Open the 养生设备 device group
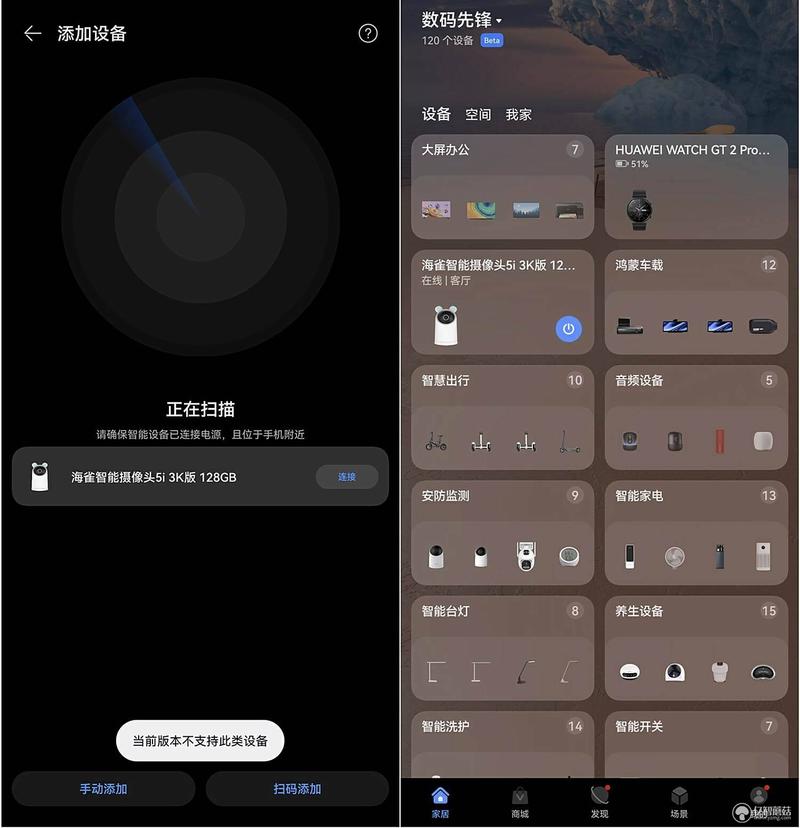800x828 pixels. pyautogui.click(x=696, y=647)
